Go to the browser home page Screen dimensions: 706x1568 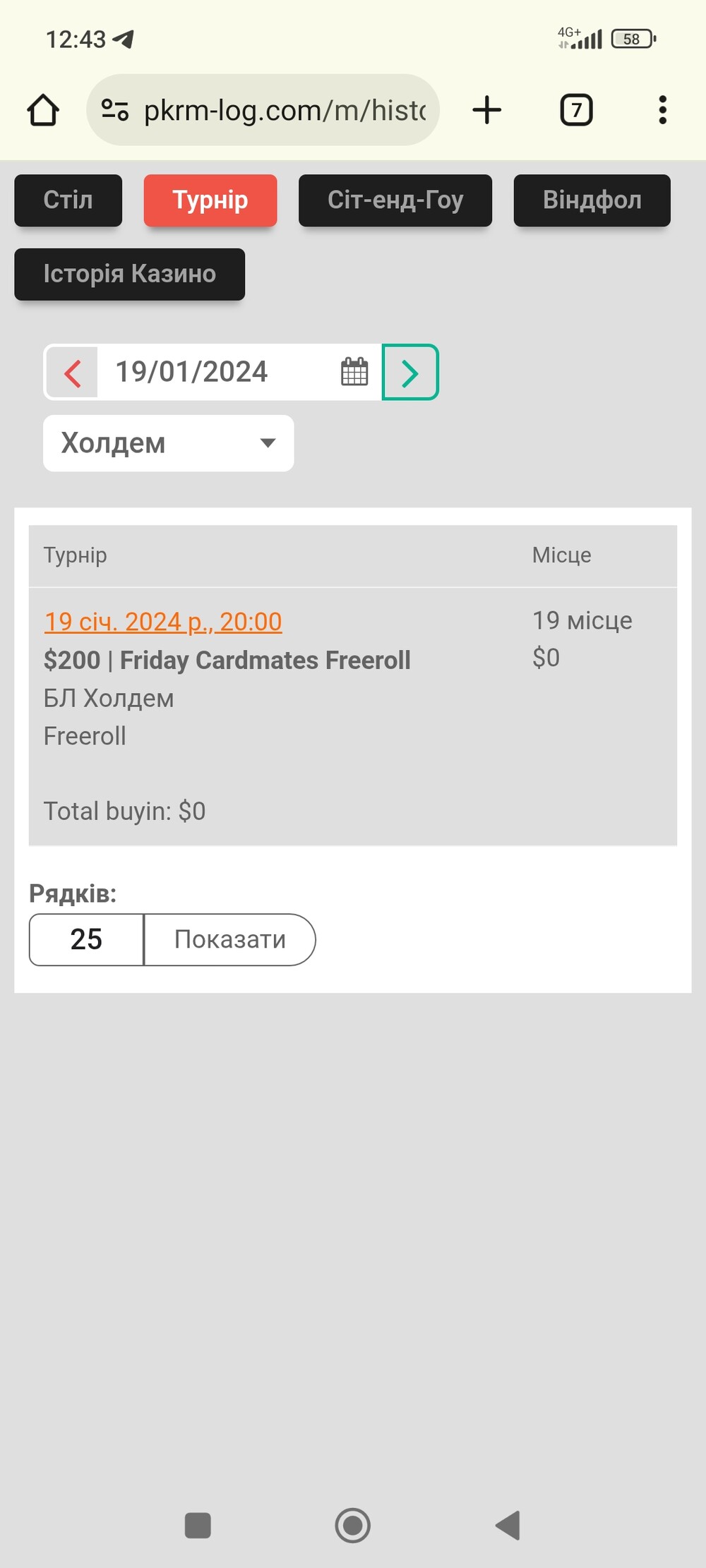point(43,110)
